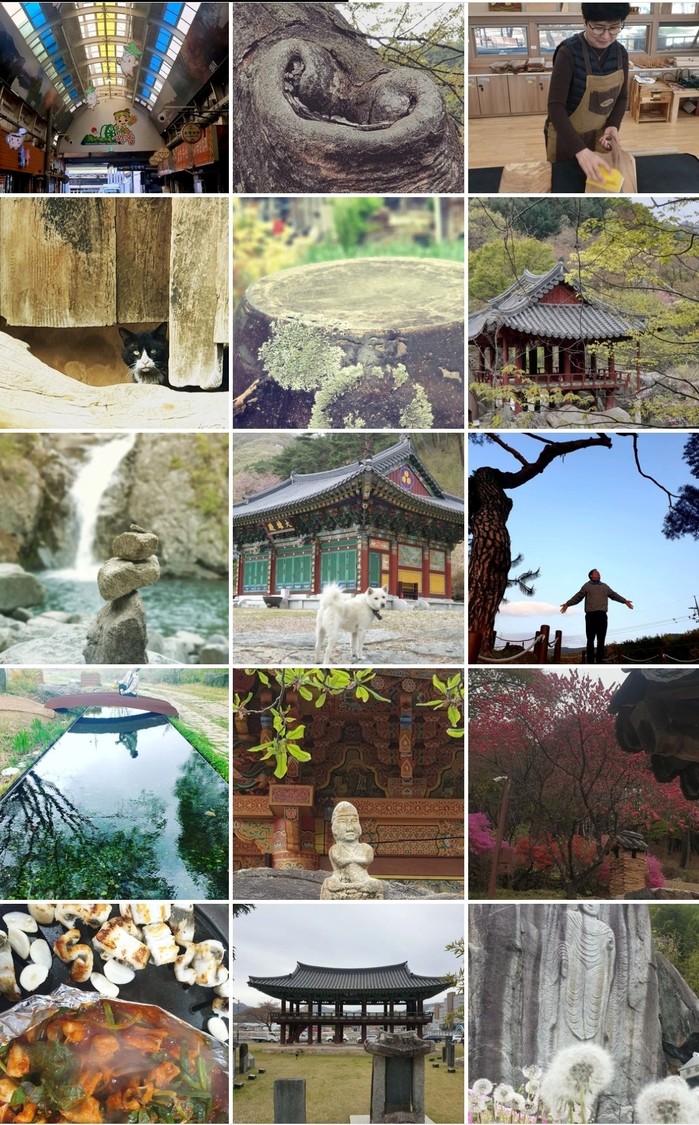
Task: View the photo of person in apron
Action: click(x=583, y=96)
